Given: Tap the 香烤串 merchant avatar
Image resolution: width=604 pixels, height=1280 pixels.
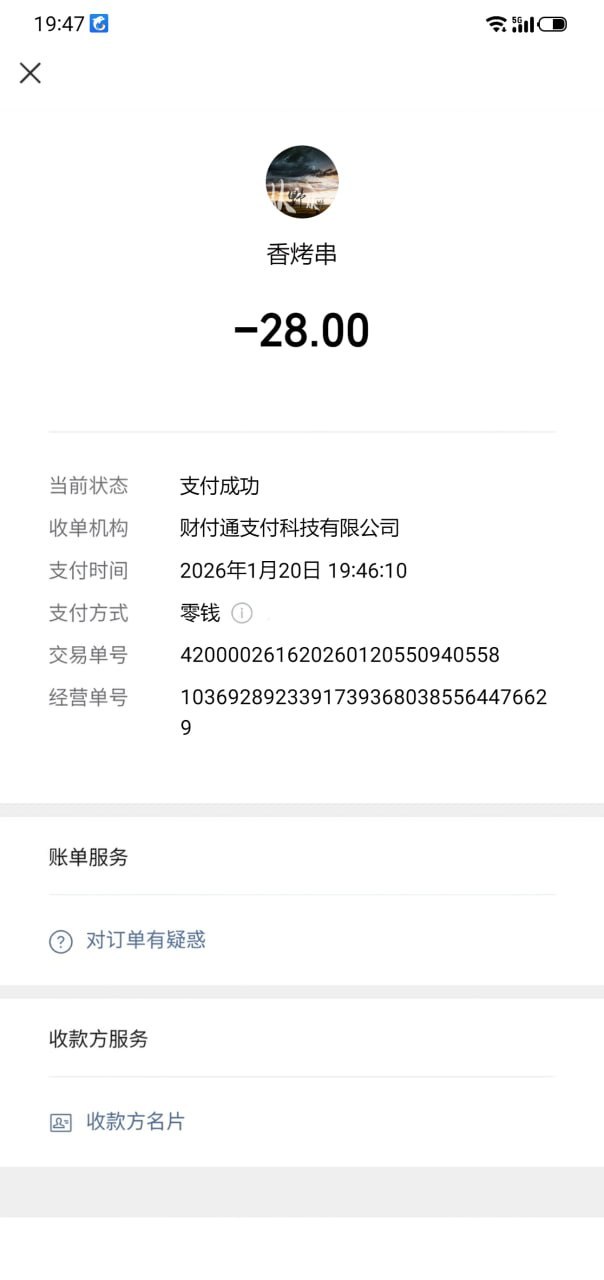Looking at the screenshot, I should [302, 182].
